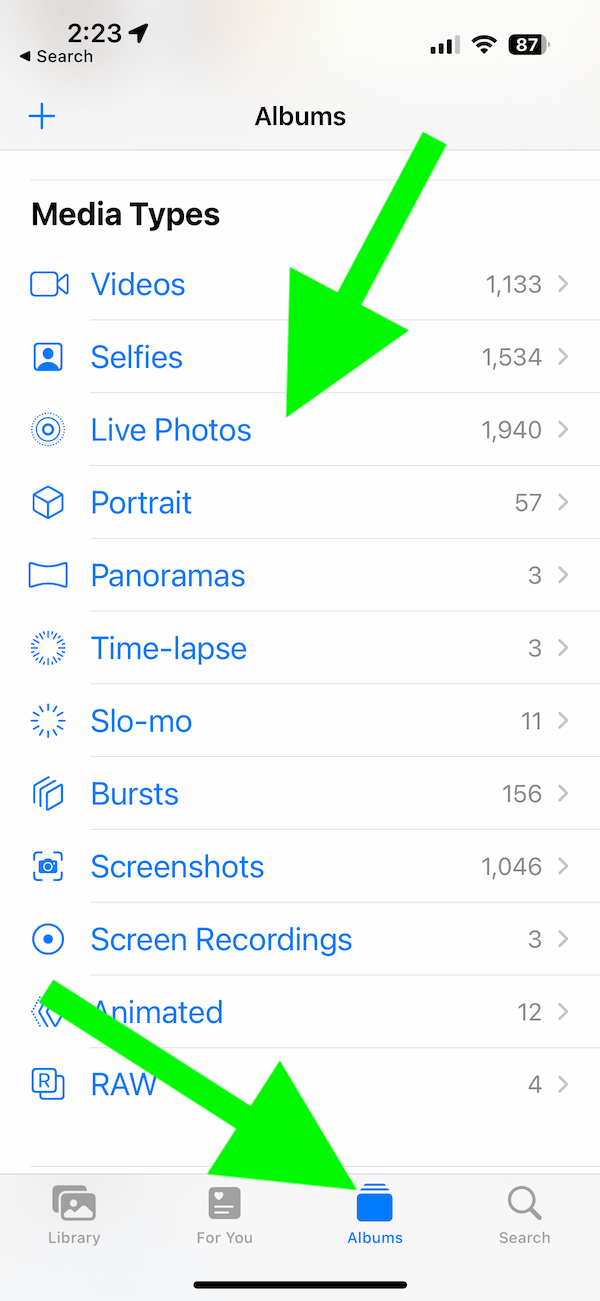
Task: Return to Search via status bar back link
Action: [x=56, y=57]
